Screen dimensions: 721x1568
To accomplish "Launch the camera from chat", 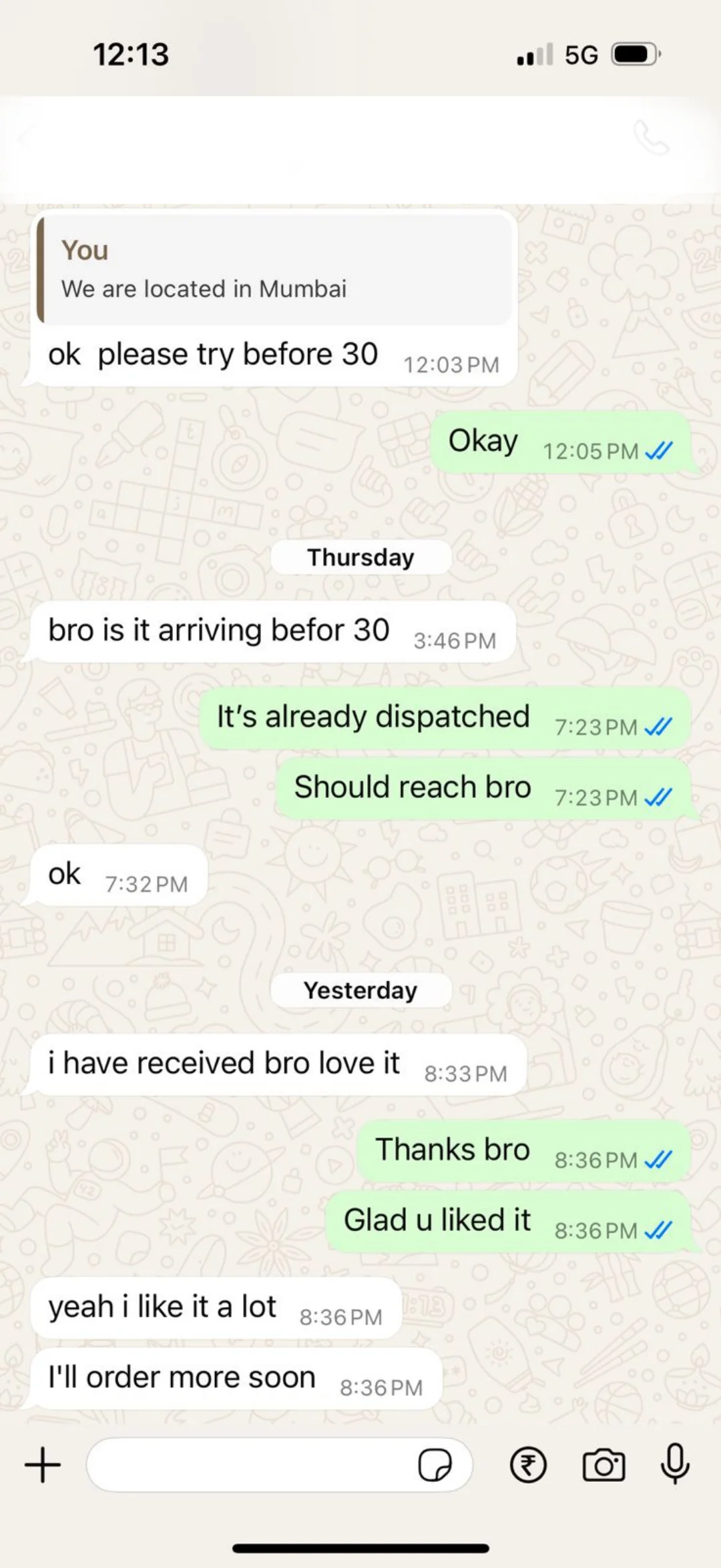I will point(604,1465).
